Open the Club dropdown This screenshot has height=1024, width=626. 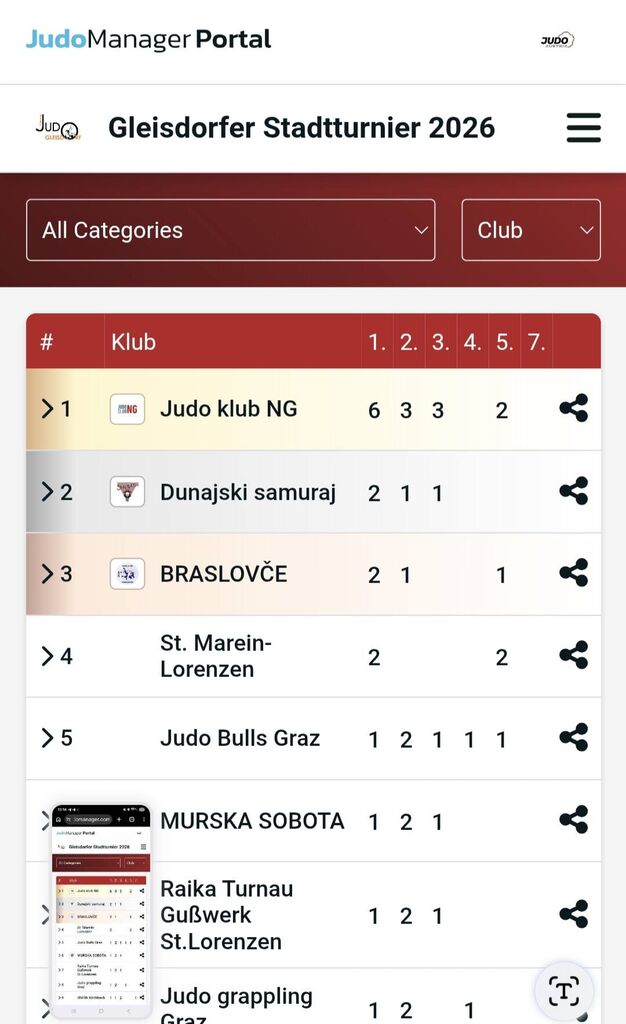[530, 230]
